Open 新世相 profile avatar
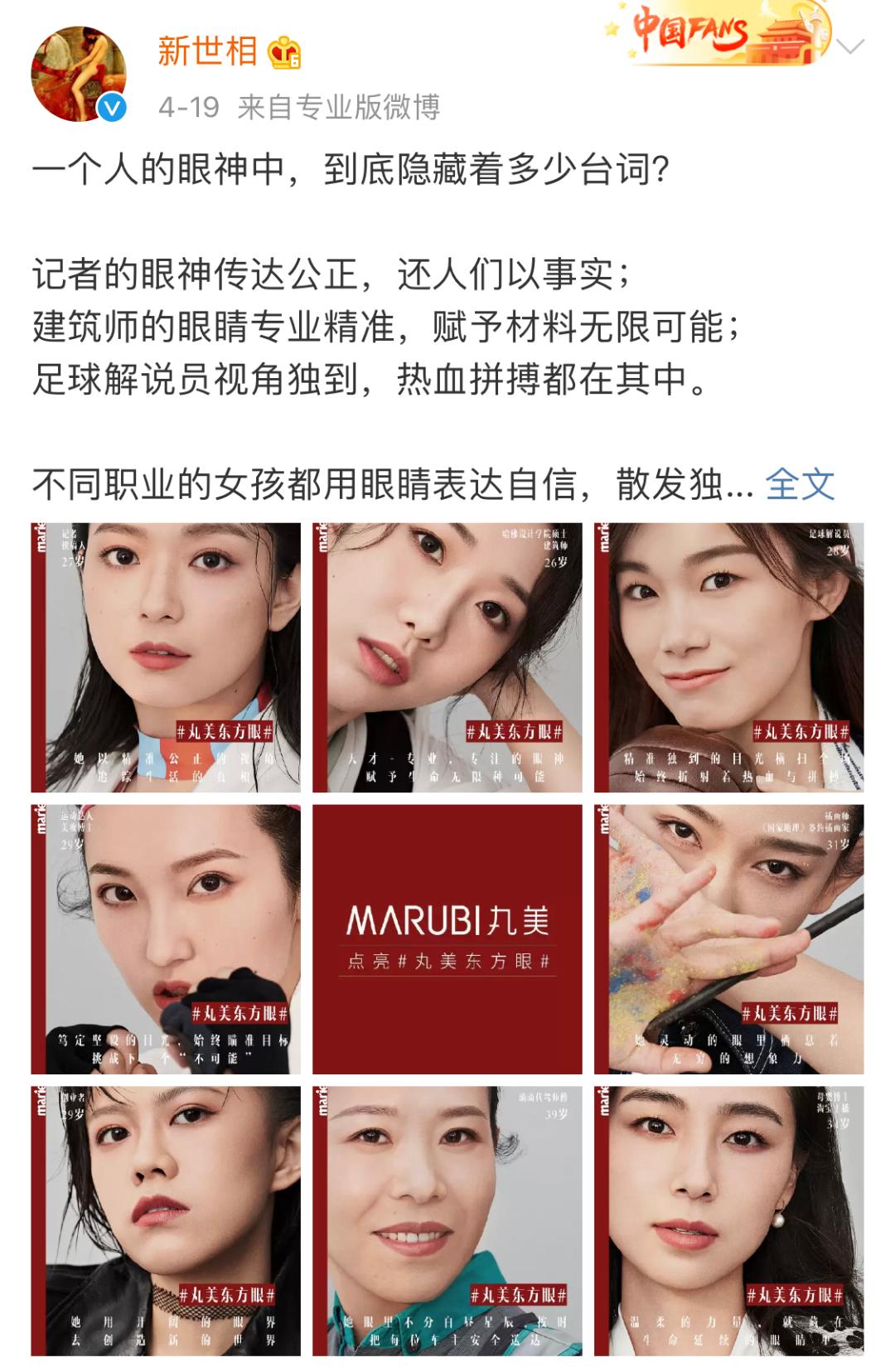The height and width of the screenshot is (1372, 895). tap(79, 74)
